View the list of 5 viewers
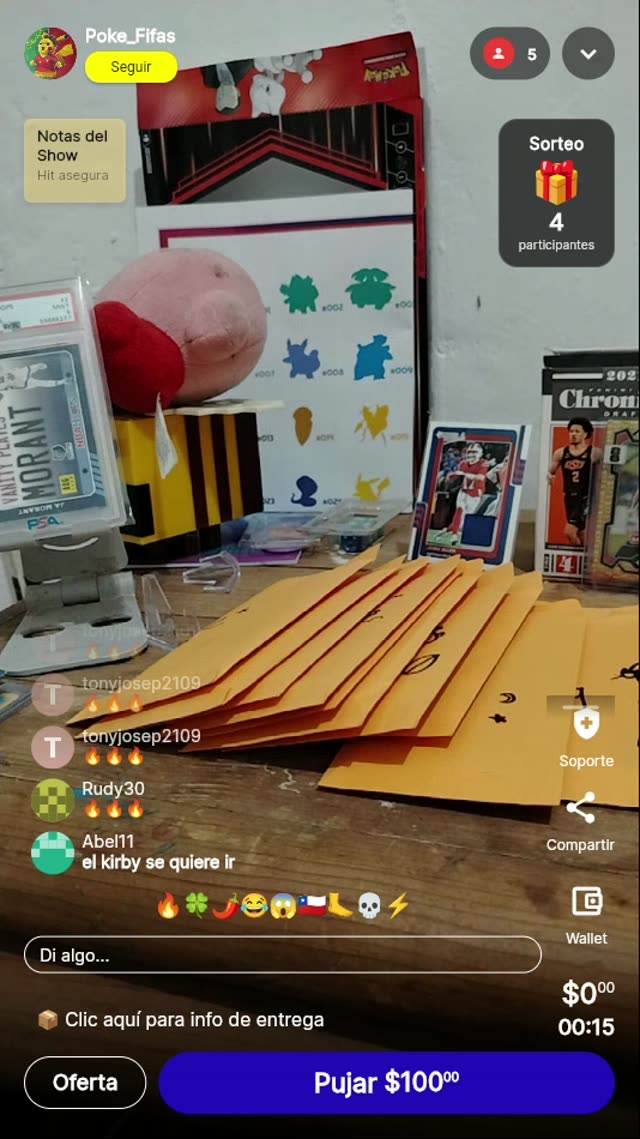 [509, 54]
